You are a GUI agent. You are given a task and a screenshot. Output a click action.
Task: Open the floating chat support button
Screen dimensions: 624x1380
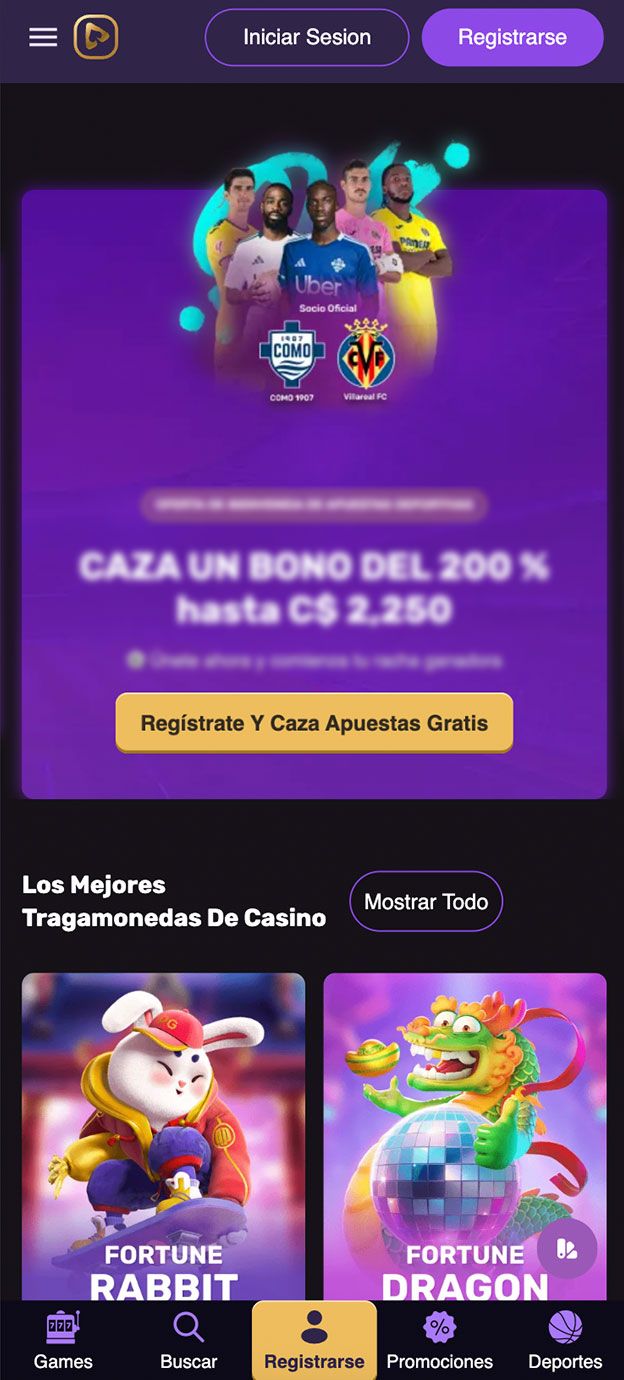pos(567,1248)
